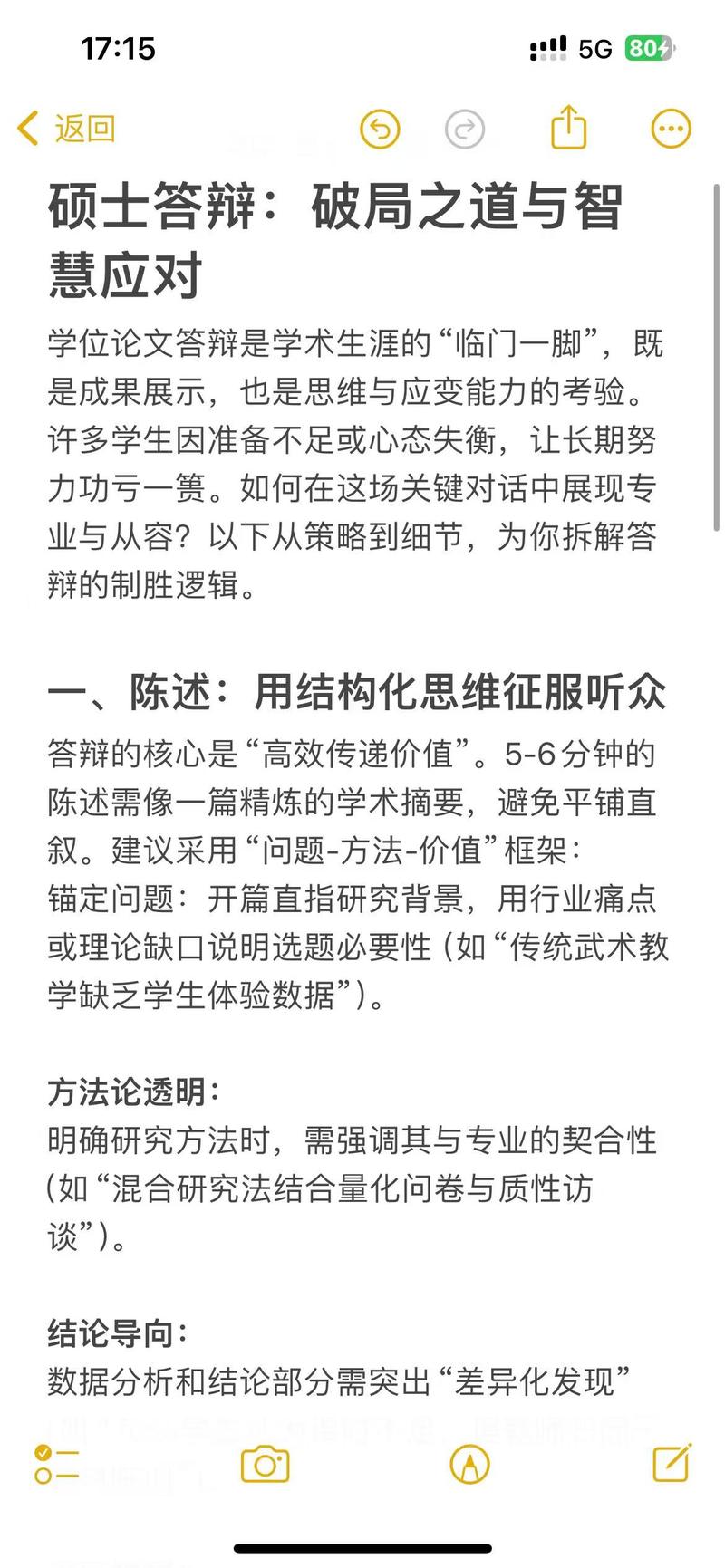Viewport: 725px width, 1568px height.
Task: Open the markup pen tool
Action: 469,1464
